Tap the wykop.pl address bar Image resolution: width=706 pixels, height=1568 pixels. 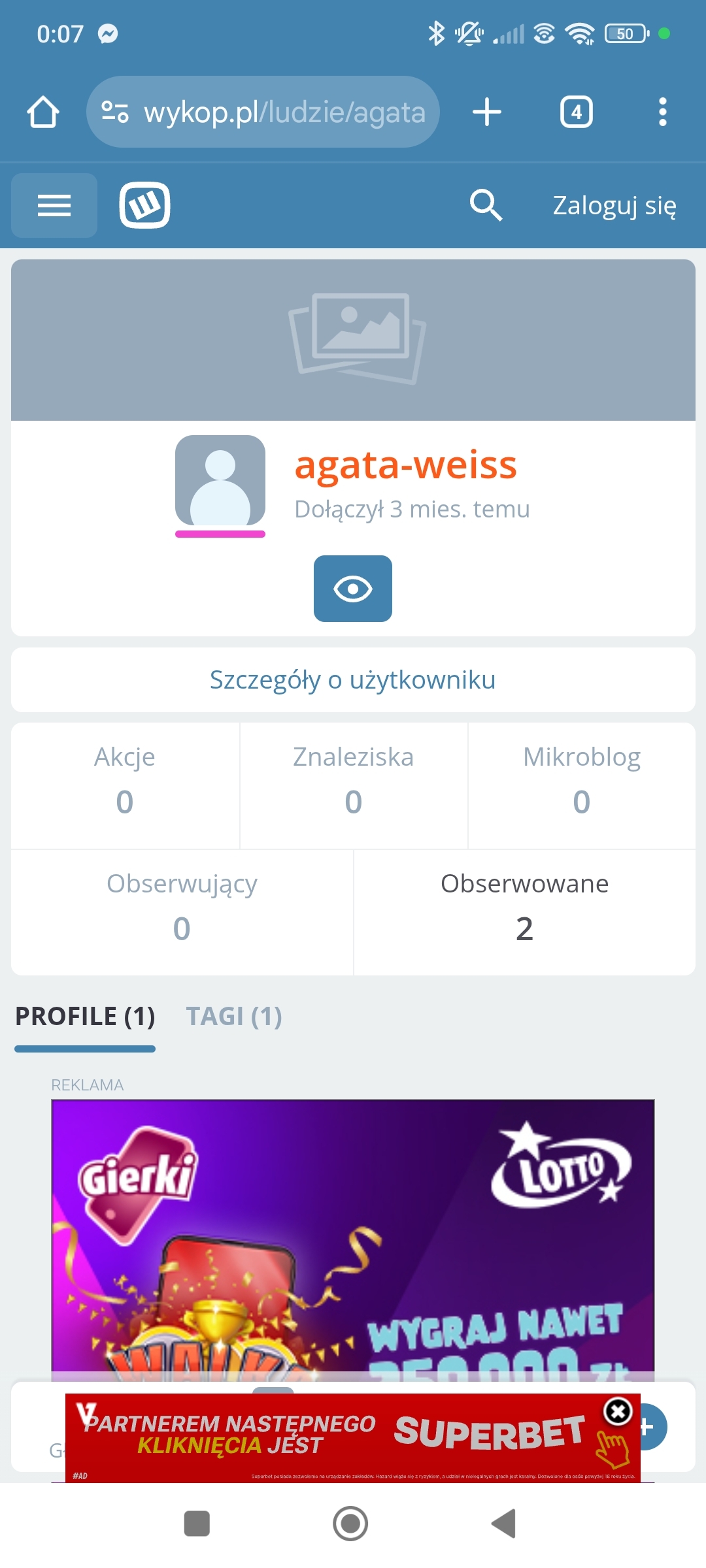pos(263,112)
